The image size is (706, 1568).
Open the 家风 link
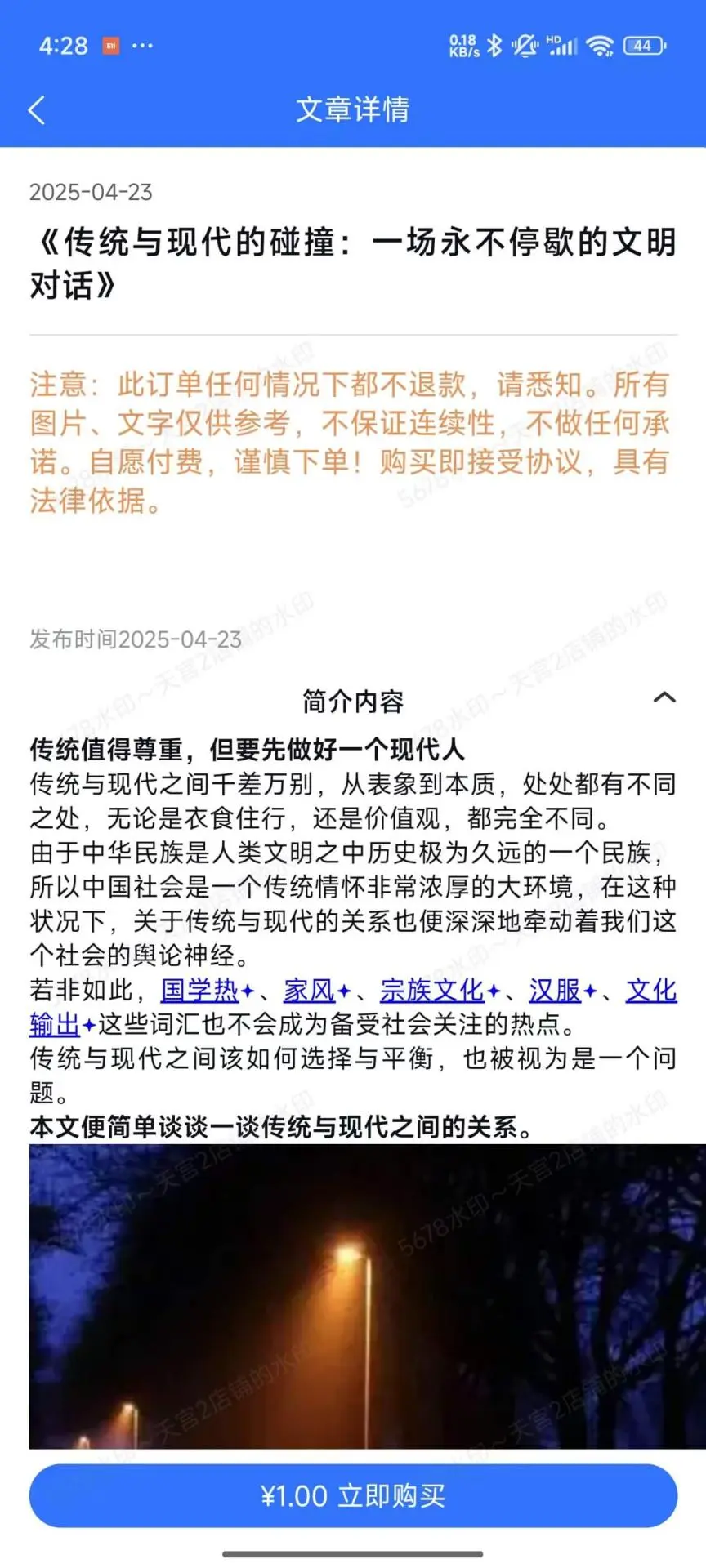point(309,991)
